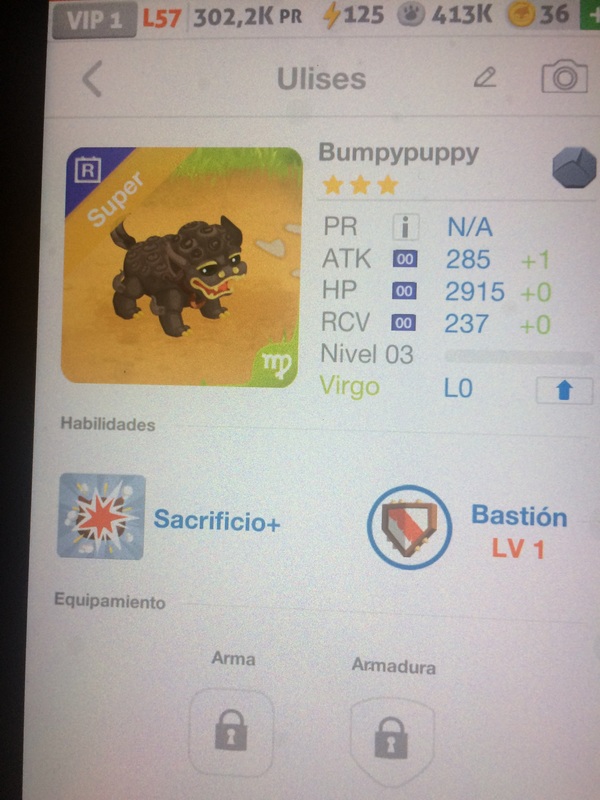
Task: Open VIP 1 badge
Action: click(94, 17)
